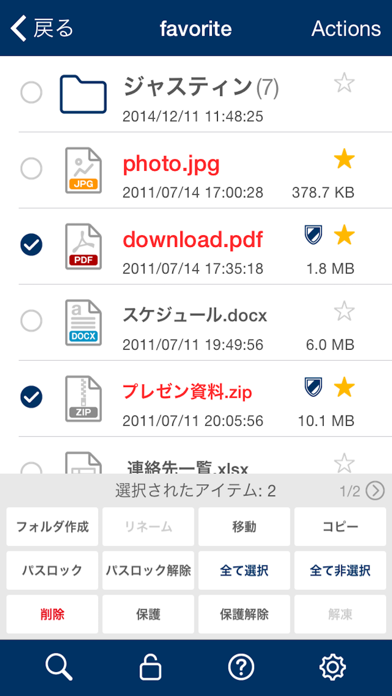The width and height of the screenshot is (392, 696).
Task: Go back with the 戻る button
Action: click(42, 29)
